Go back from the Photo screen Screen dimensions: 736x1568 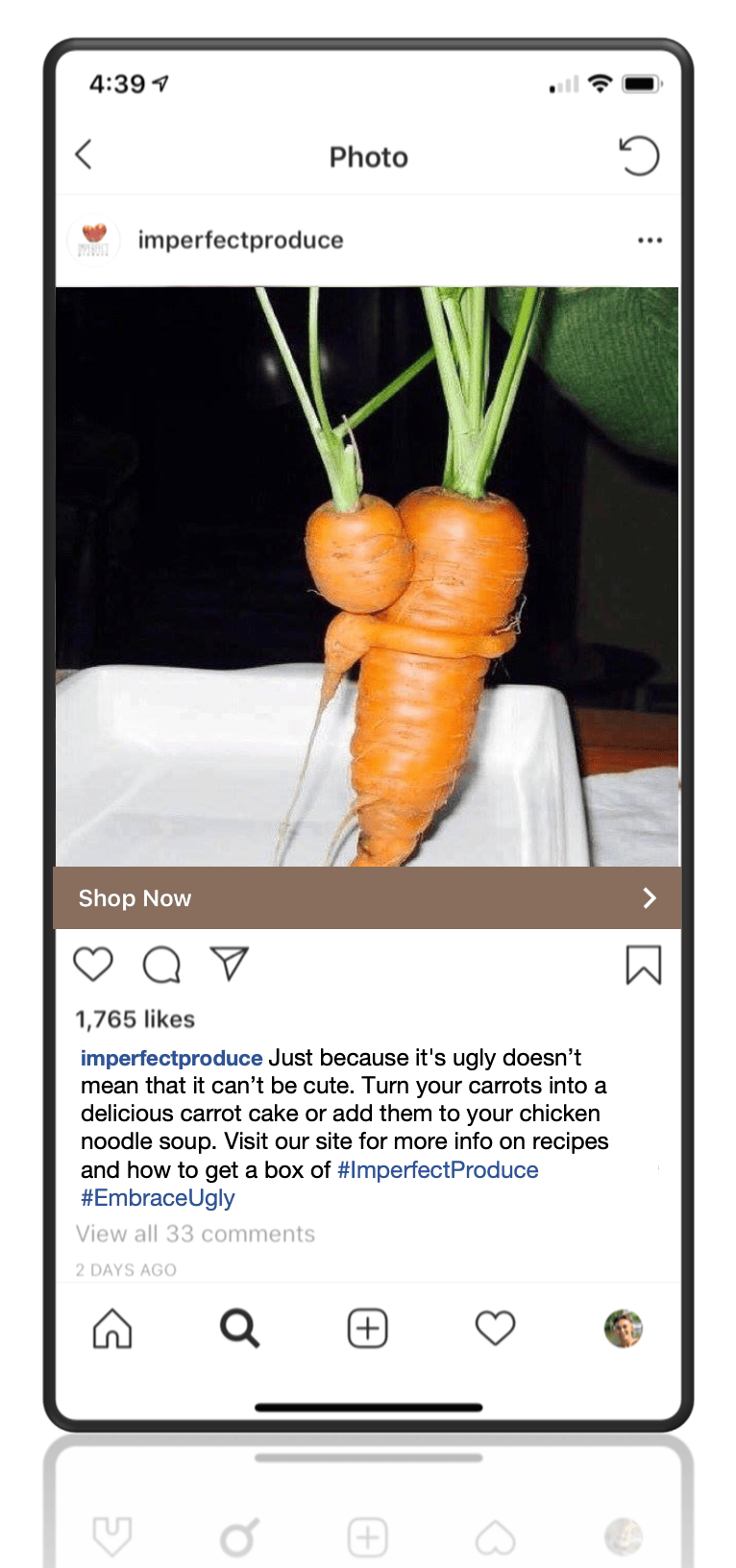84,155
